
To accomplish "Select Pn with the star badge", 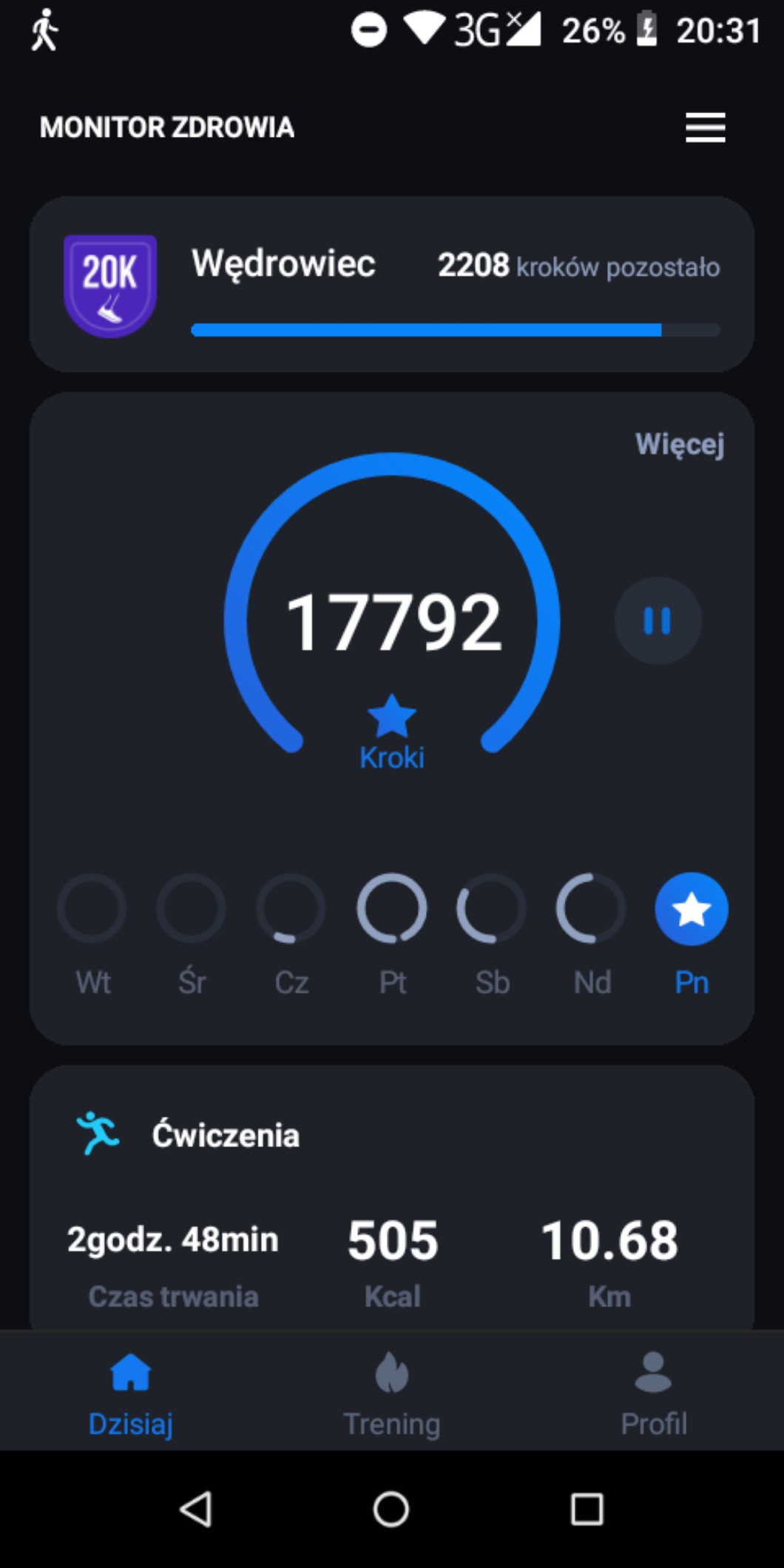I will coord(692,909).
